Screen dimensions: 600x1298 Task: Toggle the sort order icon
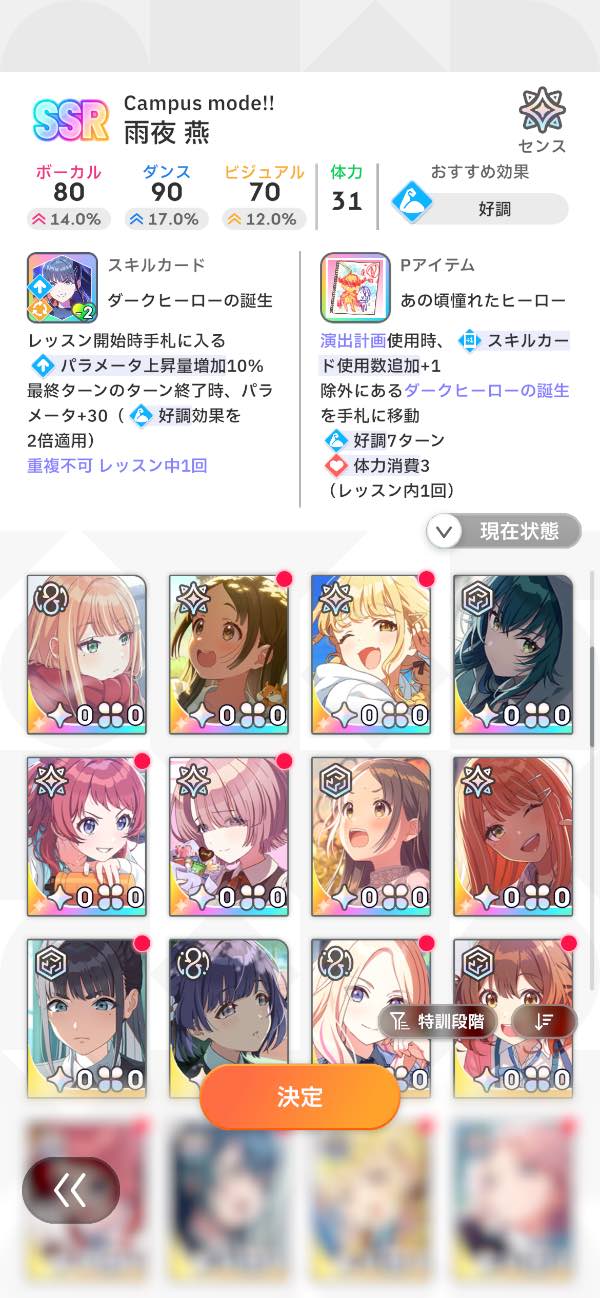point(544,1021)
